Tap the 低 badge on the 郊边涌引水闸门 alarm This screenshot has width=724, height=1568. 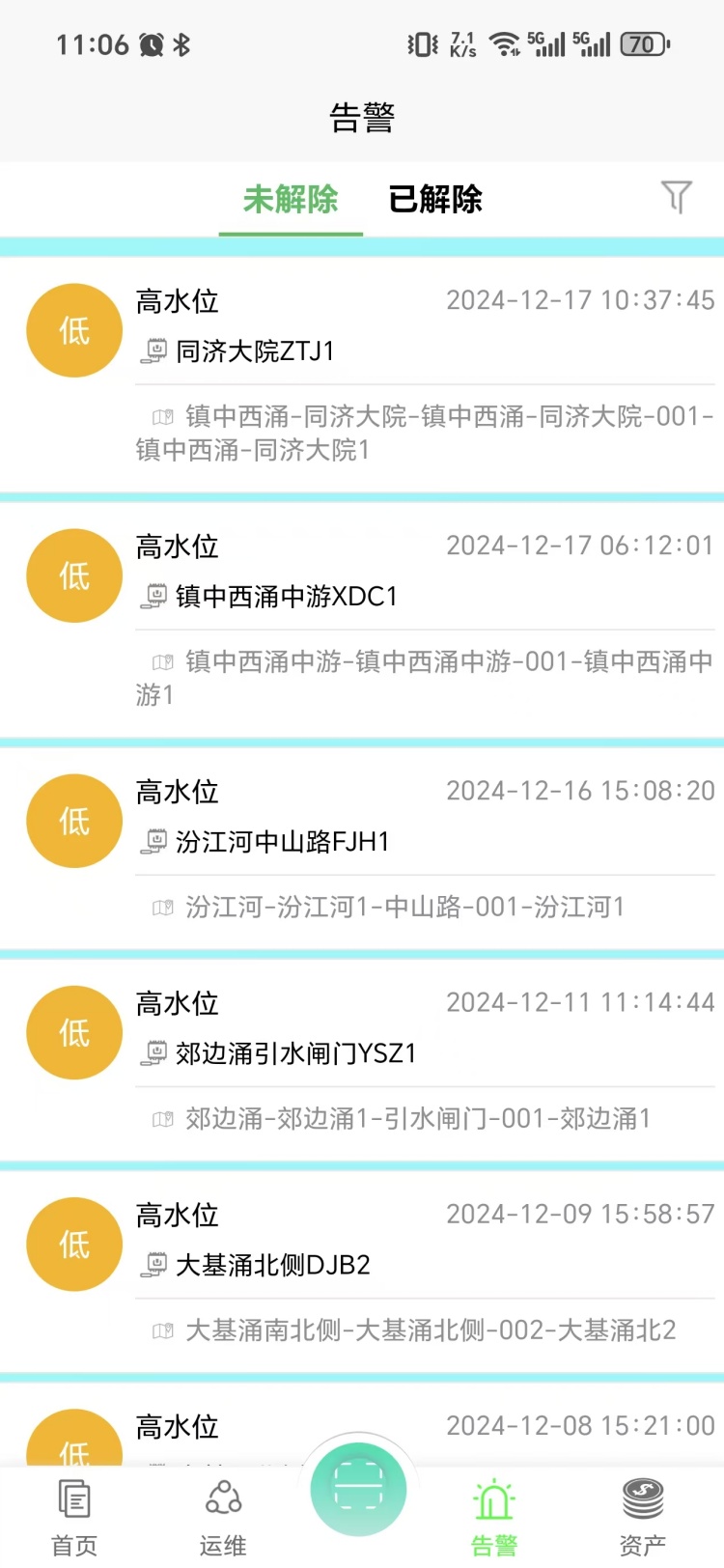(x=73, y=1032)
